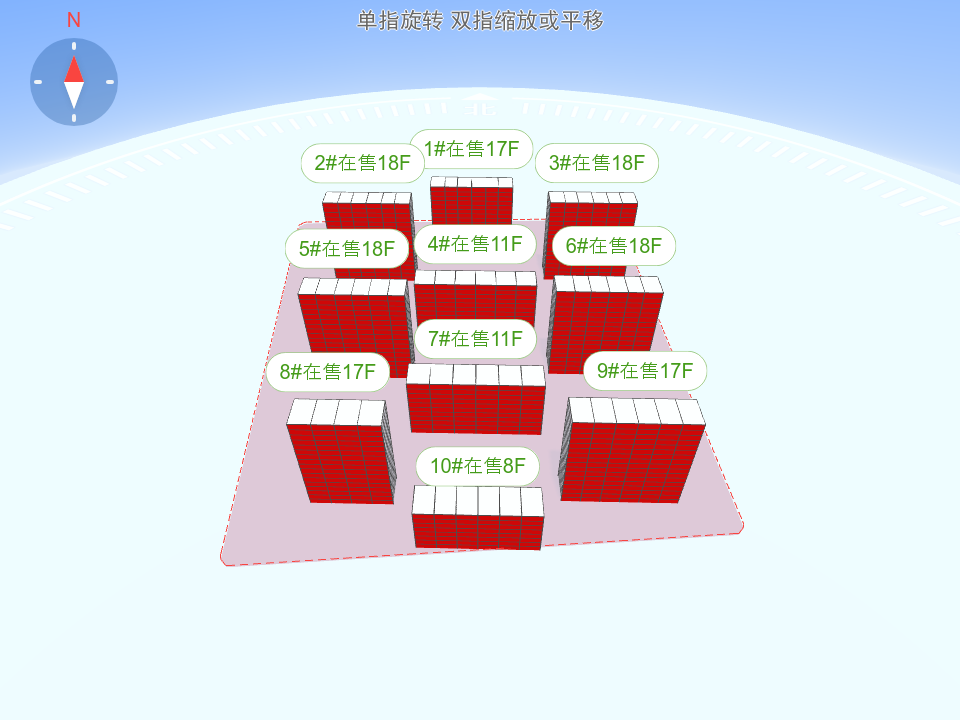View the 8#在售17F building label
Screen dimensions: 960x720
(327, 372)
